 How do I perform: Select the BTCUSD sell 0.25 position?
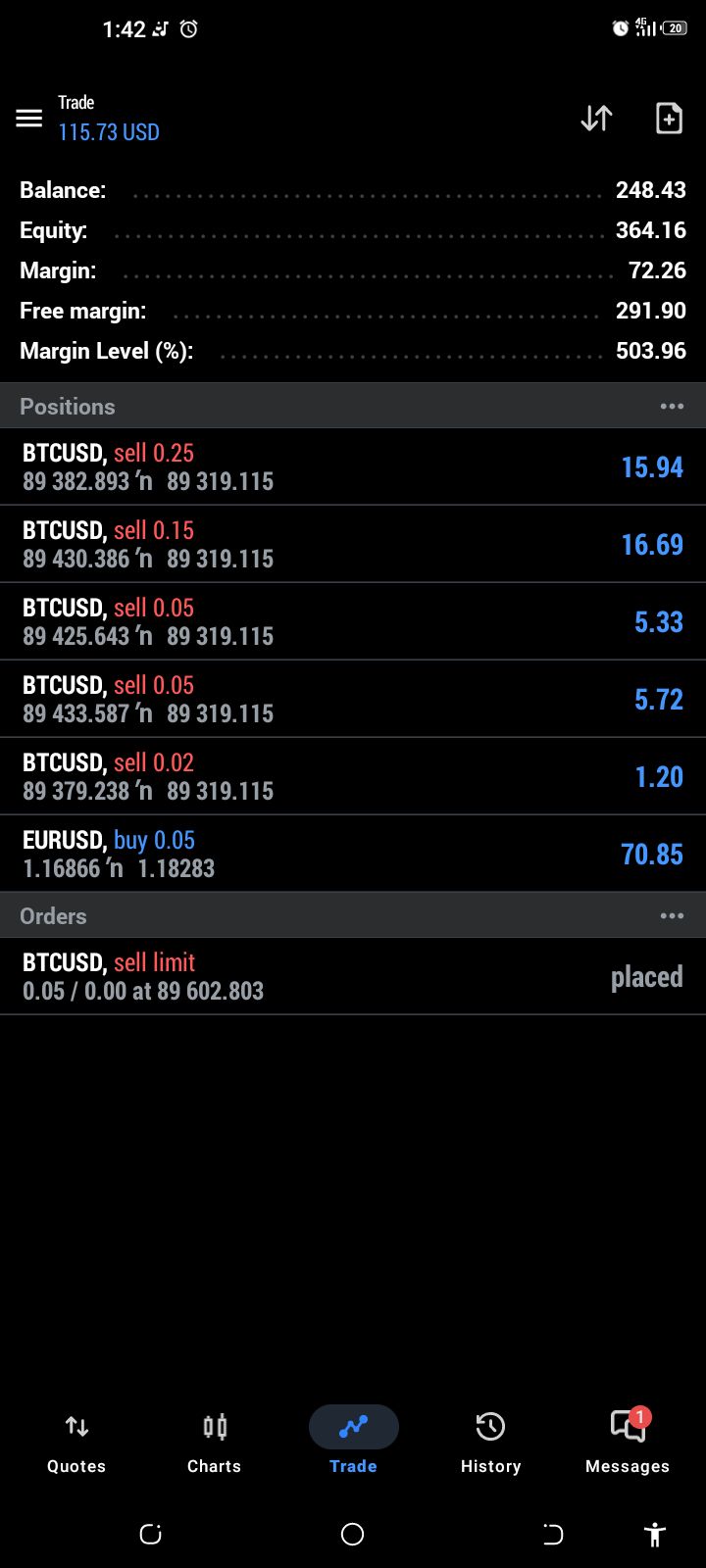[x=353, y=466]
